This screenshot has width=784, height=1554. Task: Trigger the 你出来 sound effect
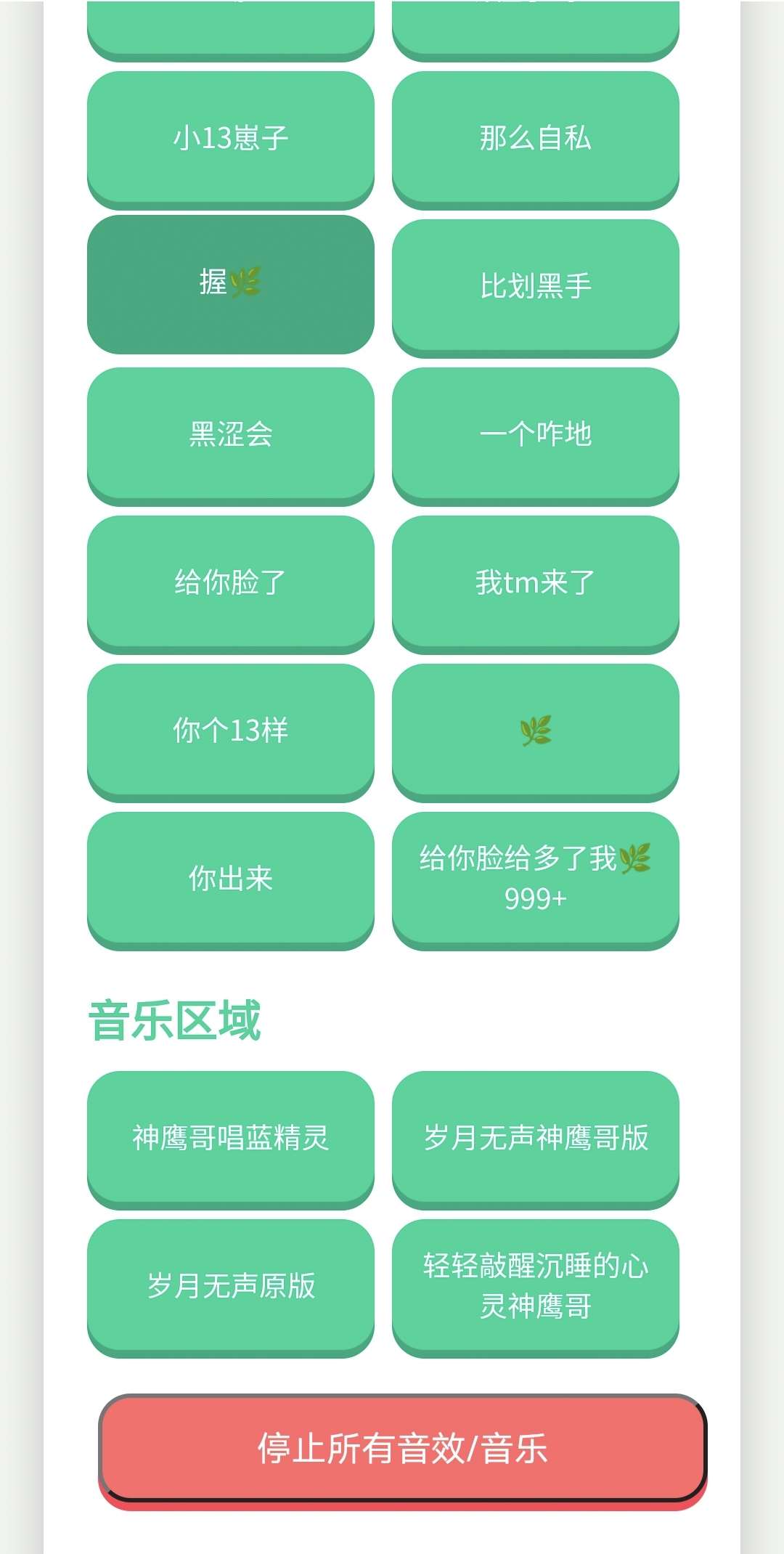[231, 879]
